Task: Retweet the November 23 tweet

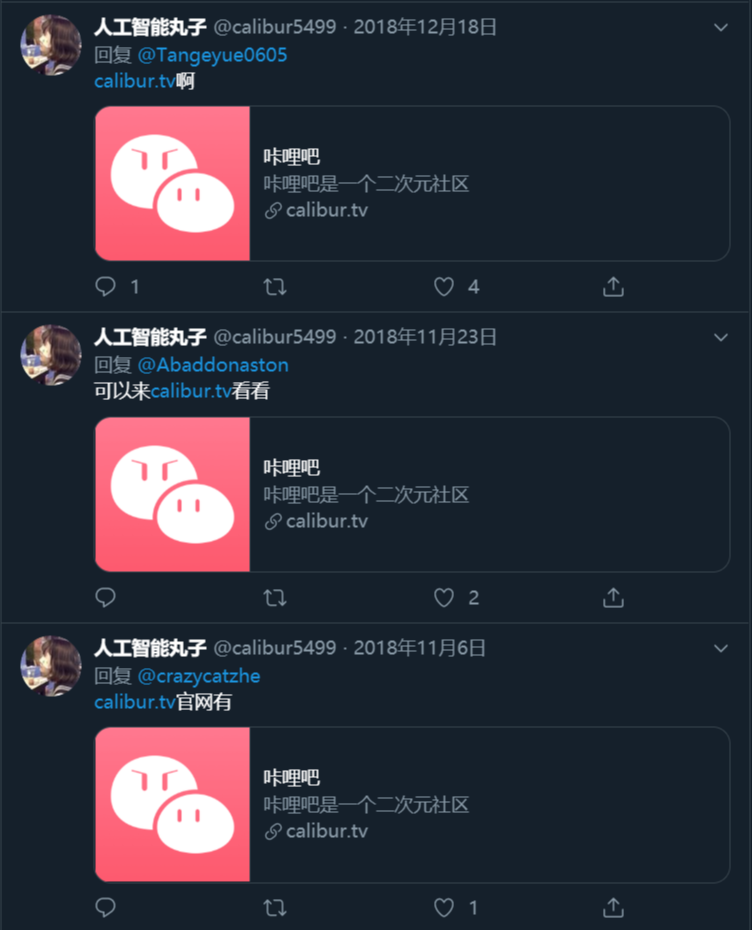Action: 275,598
